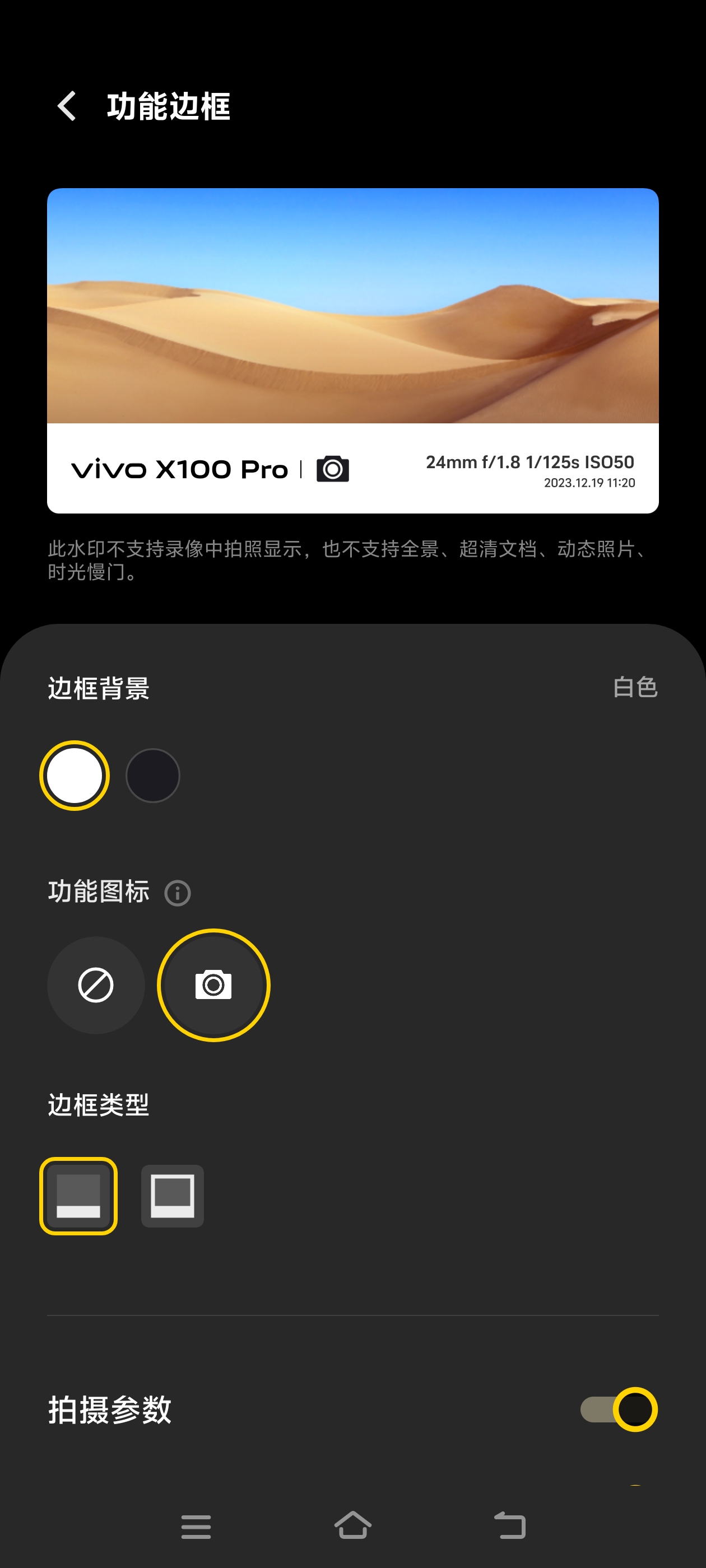706x1568 pixels.
Task: Select the black frame background
Action: coord(152,776)
